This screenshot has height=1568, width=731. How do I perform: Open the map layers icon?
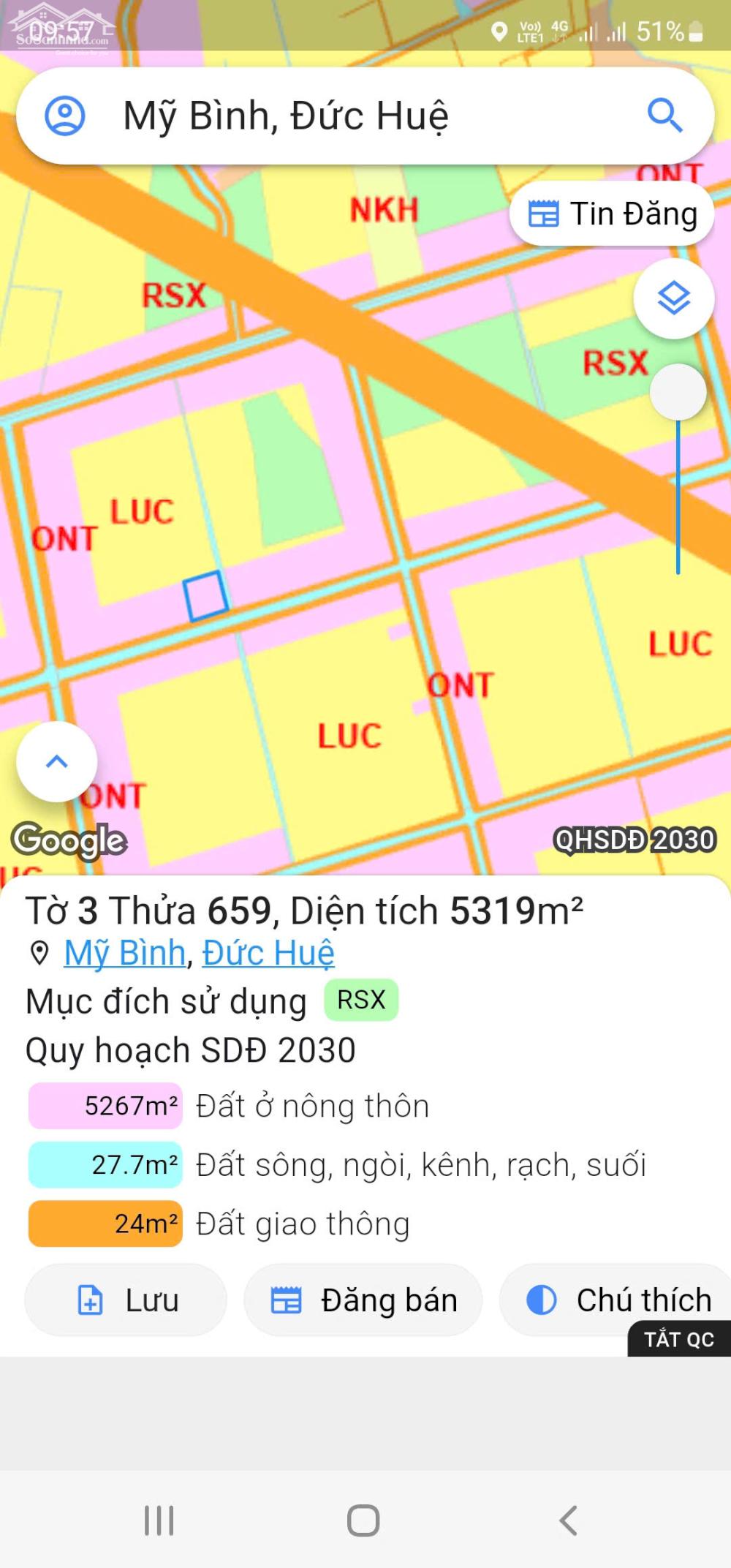pyautogui.click(x=675, y=299)
